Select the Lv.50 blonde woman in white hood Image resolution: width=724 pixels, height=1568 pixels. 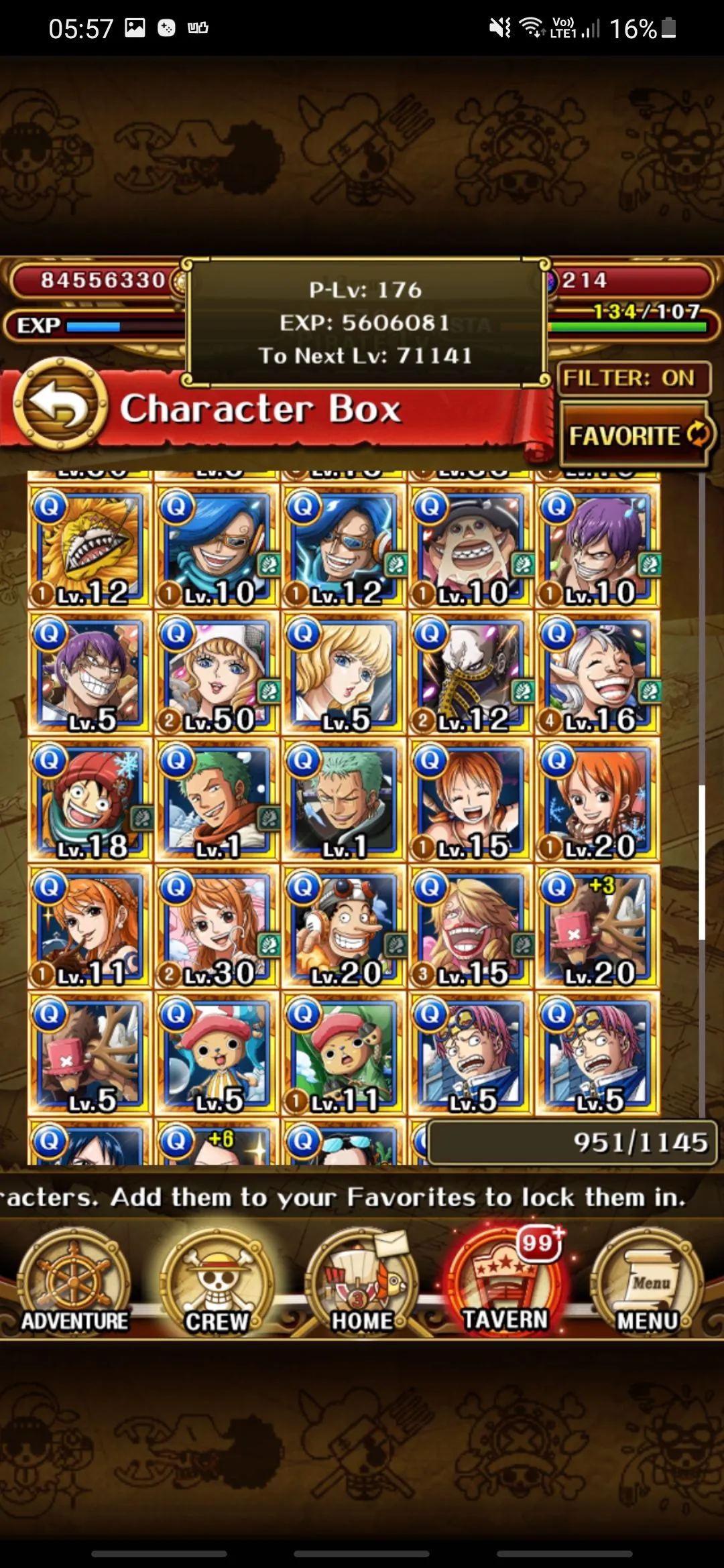point(216,673)
